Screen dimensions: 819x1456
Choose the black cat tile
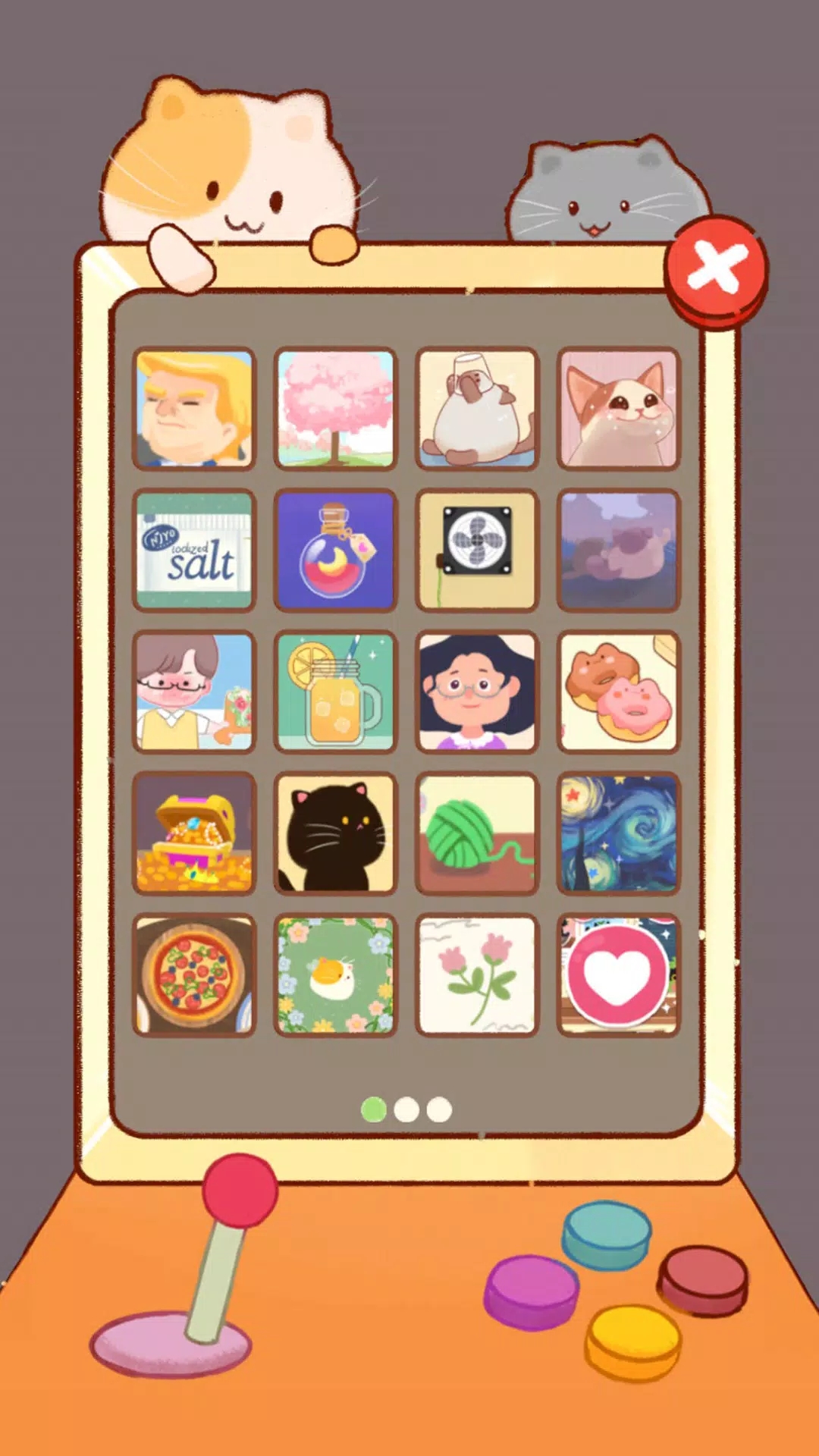tap(335, 833)
